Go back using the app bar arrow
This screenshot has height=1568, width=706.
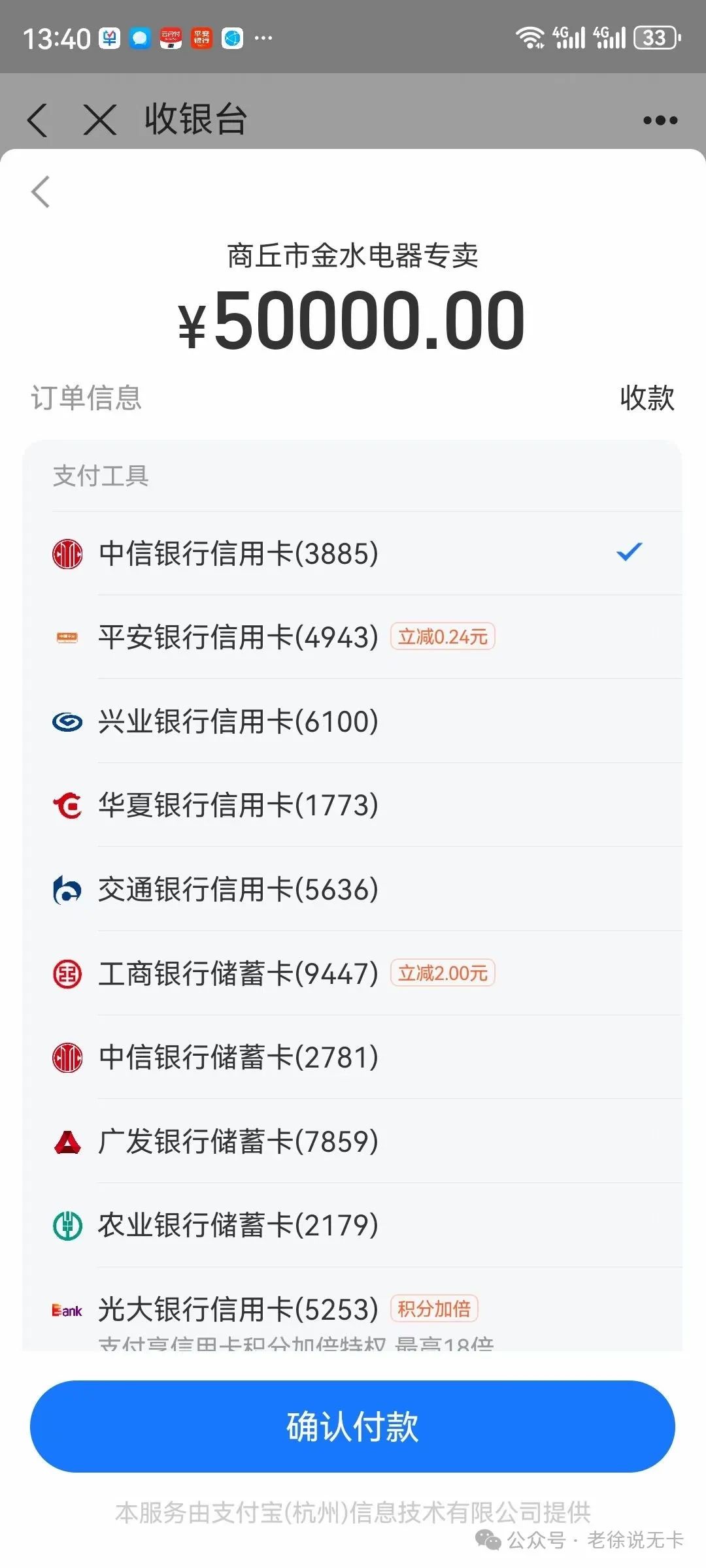pos(38,120)
